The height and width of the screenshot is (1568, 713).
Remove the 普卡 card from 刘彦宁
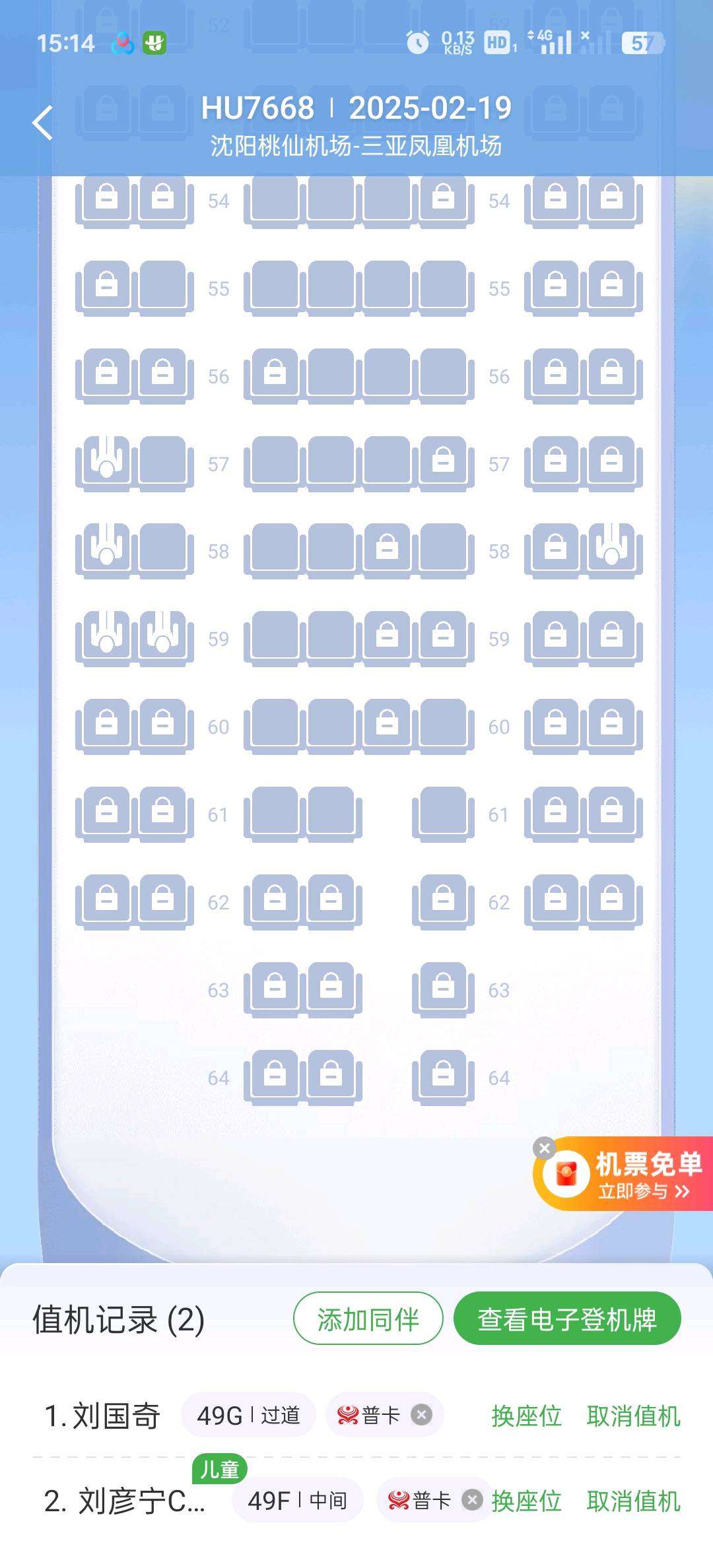(472, 1500)
